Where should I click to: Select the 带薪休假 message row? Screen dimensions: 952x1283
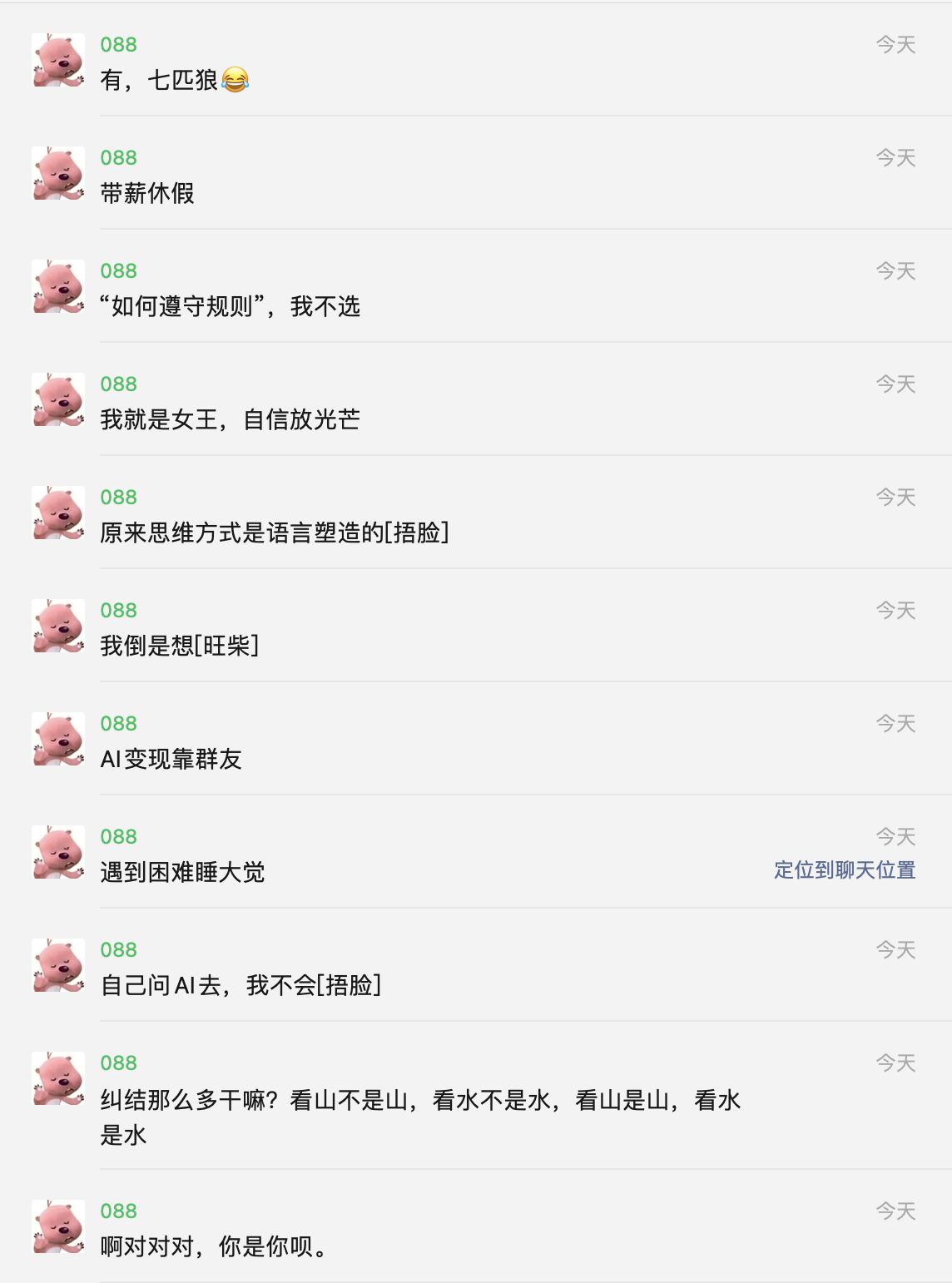[148, 193]
